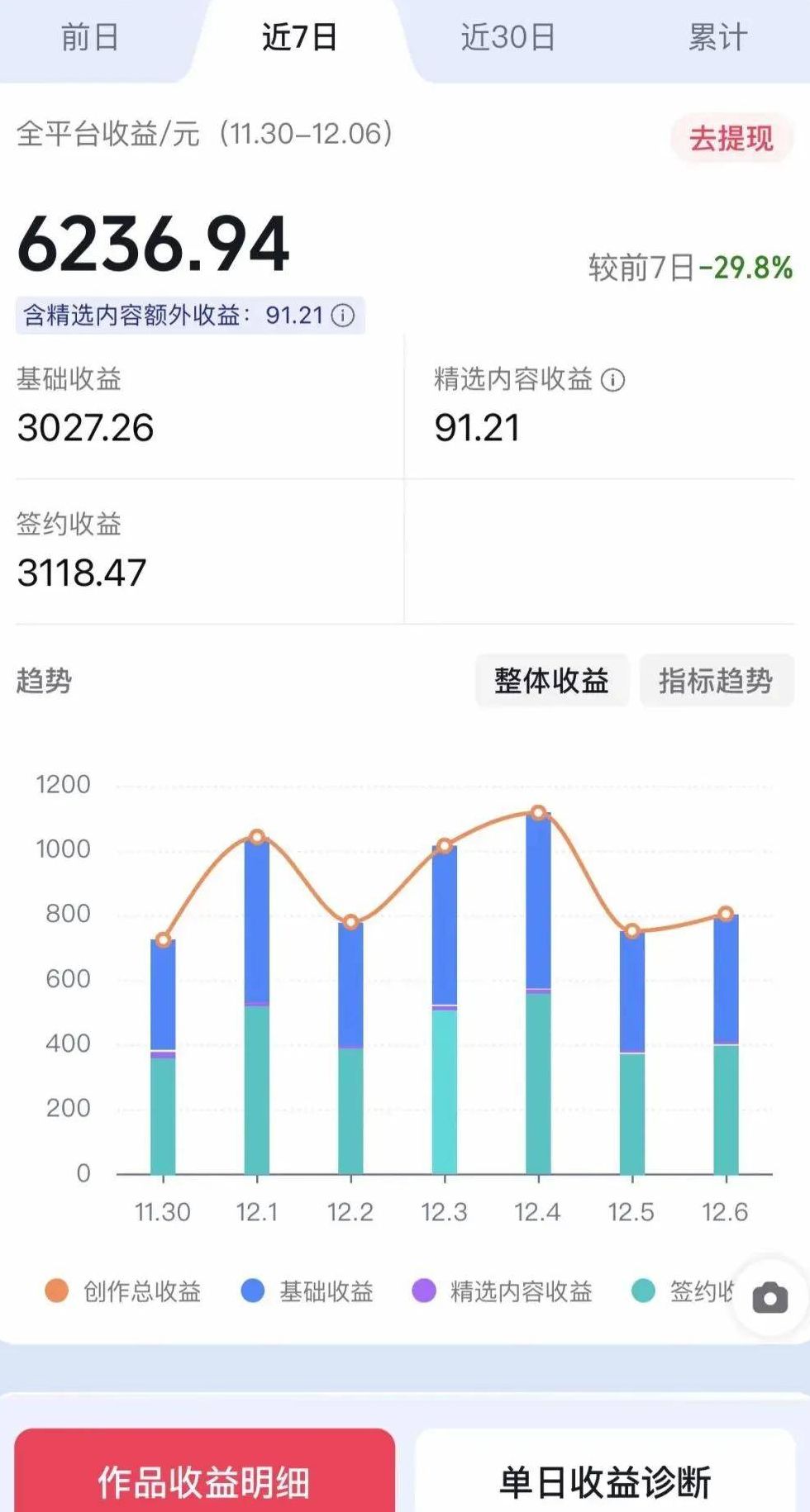
Task: Switch to 指标趋势 trend view
Action: tap(716, 681)
